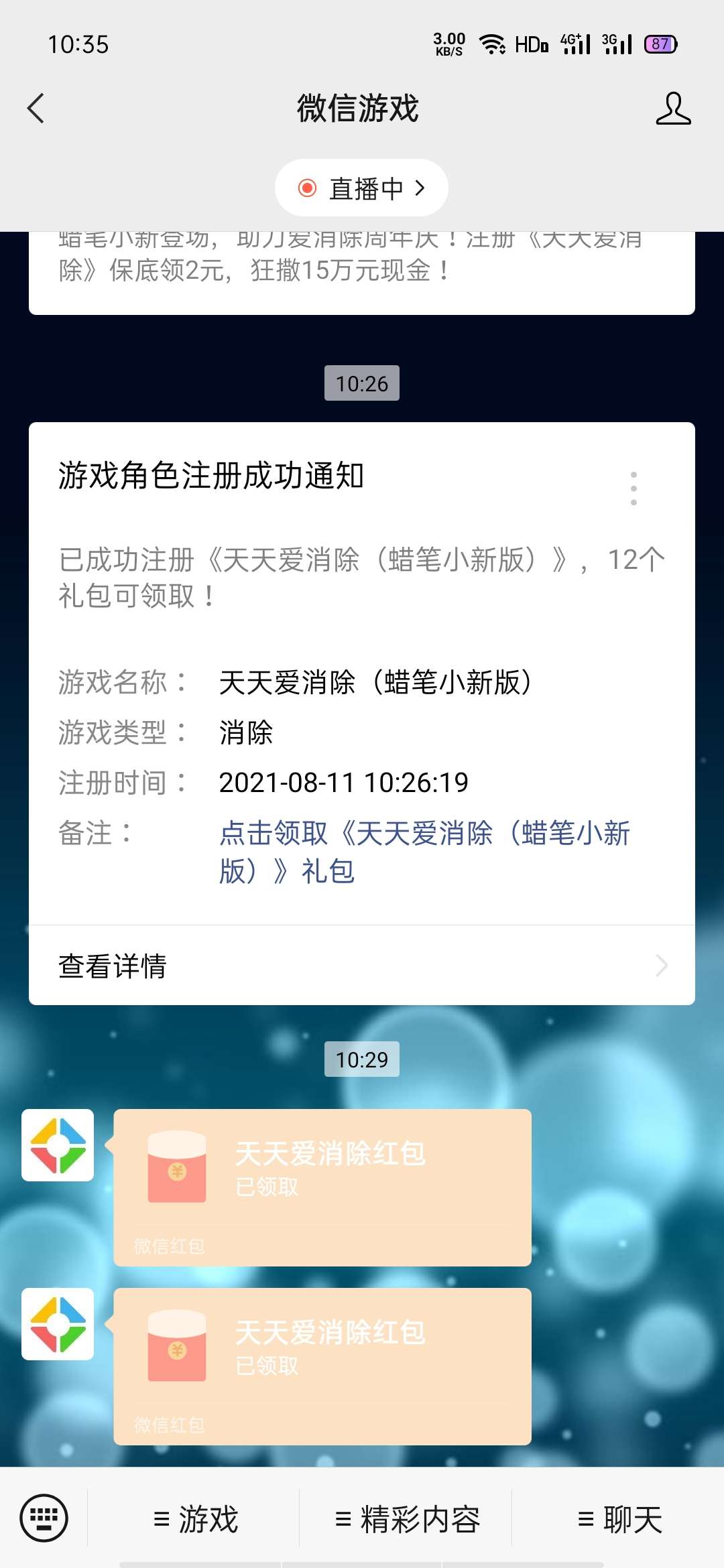Go back from 微信游戏
This screenshot has height=1568, width=724.
pyautogui.click(x=36, y=109)
